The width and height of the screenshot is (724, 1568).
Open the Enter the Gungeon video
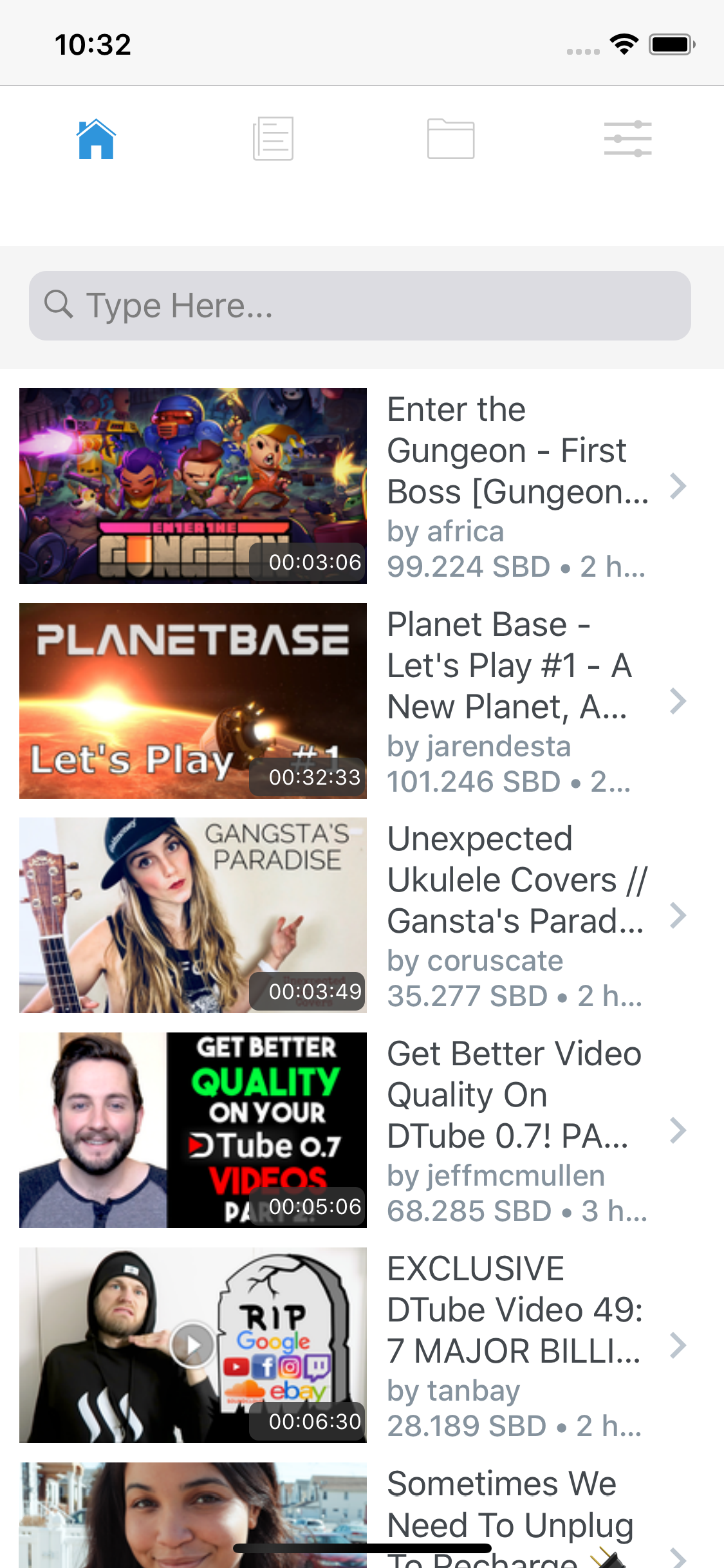click(360, 486)
